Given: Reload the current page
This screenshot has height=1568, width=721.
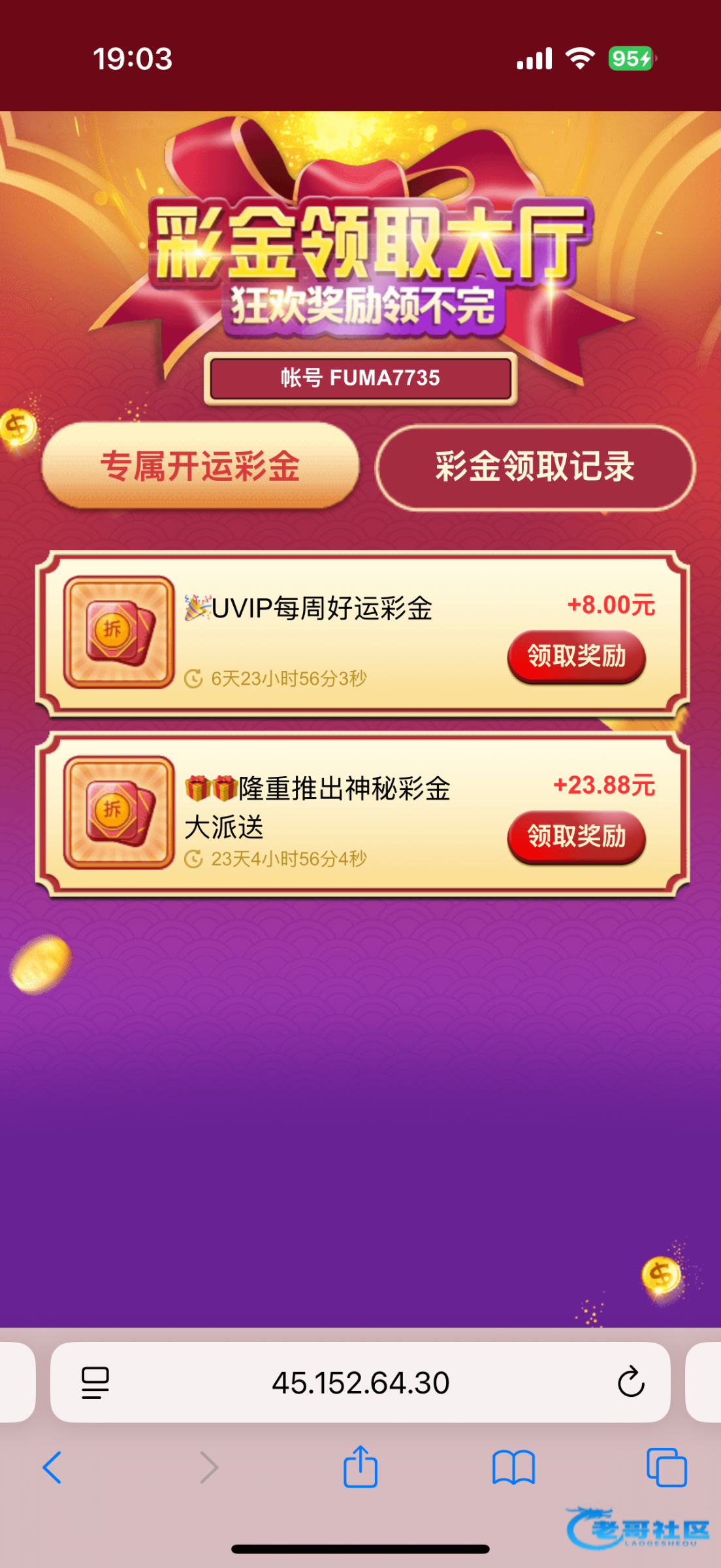Looking at the screenshot, I should 630,1382.
